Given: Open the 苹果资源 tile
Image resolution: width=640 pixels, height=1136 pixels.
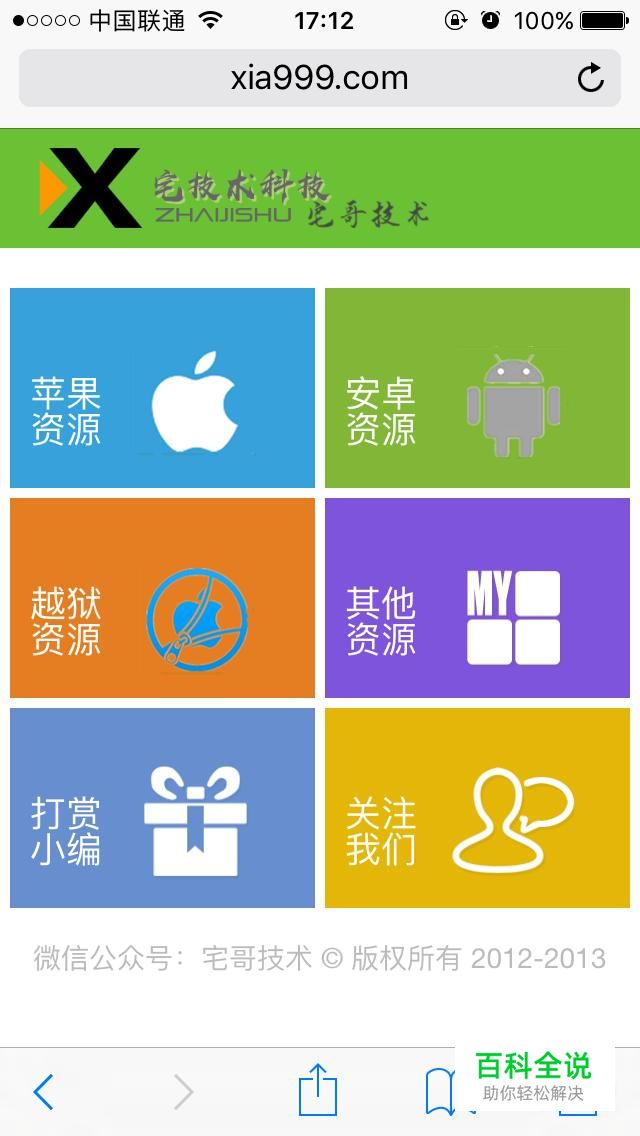Looking at the screenshot, I should [162, 388].
